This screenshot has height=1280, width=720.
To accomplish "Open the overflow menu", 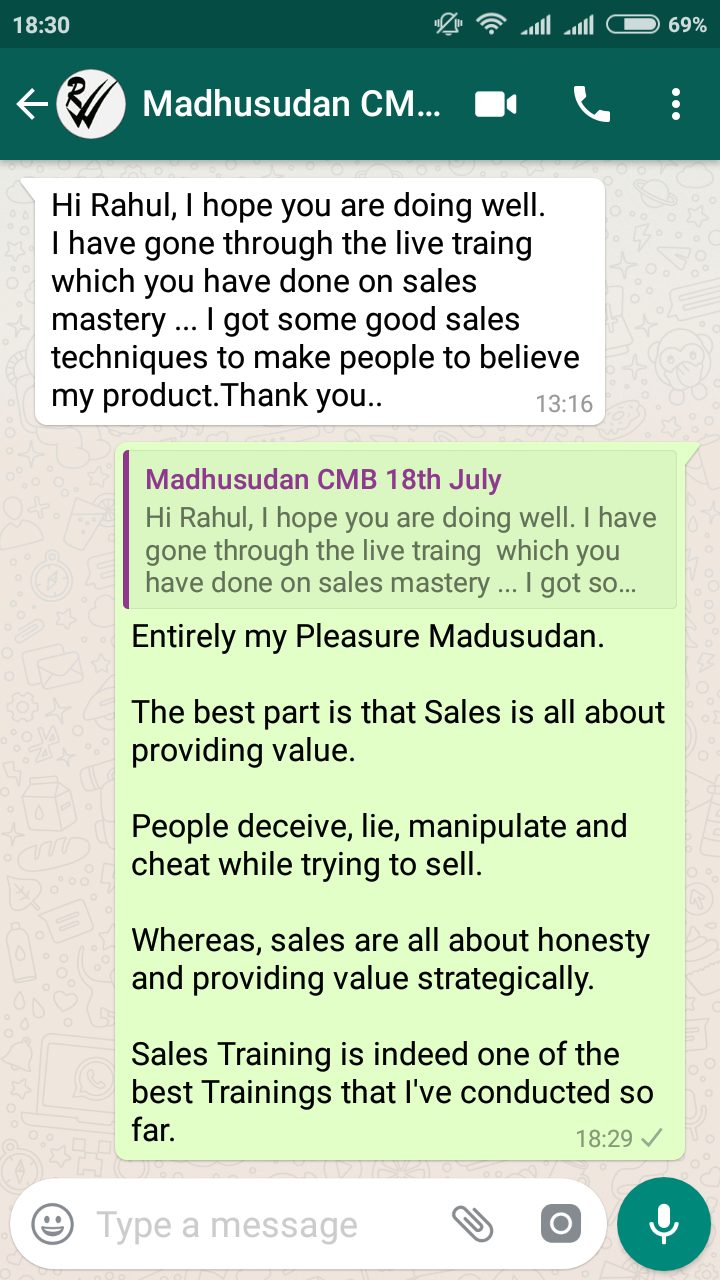I will point(676,104).
